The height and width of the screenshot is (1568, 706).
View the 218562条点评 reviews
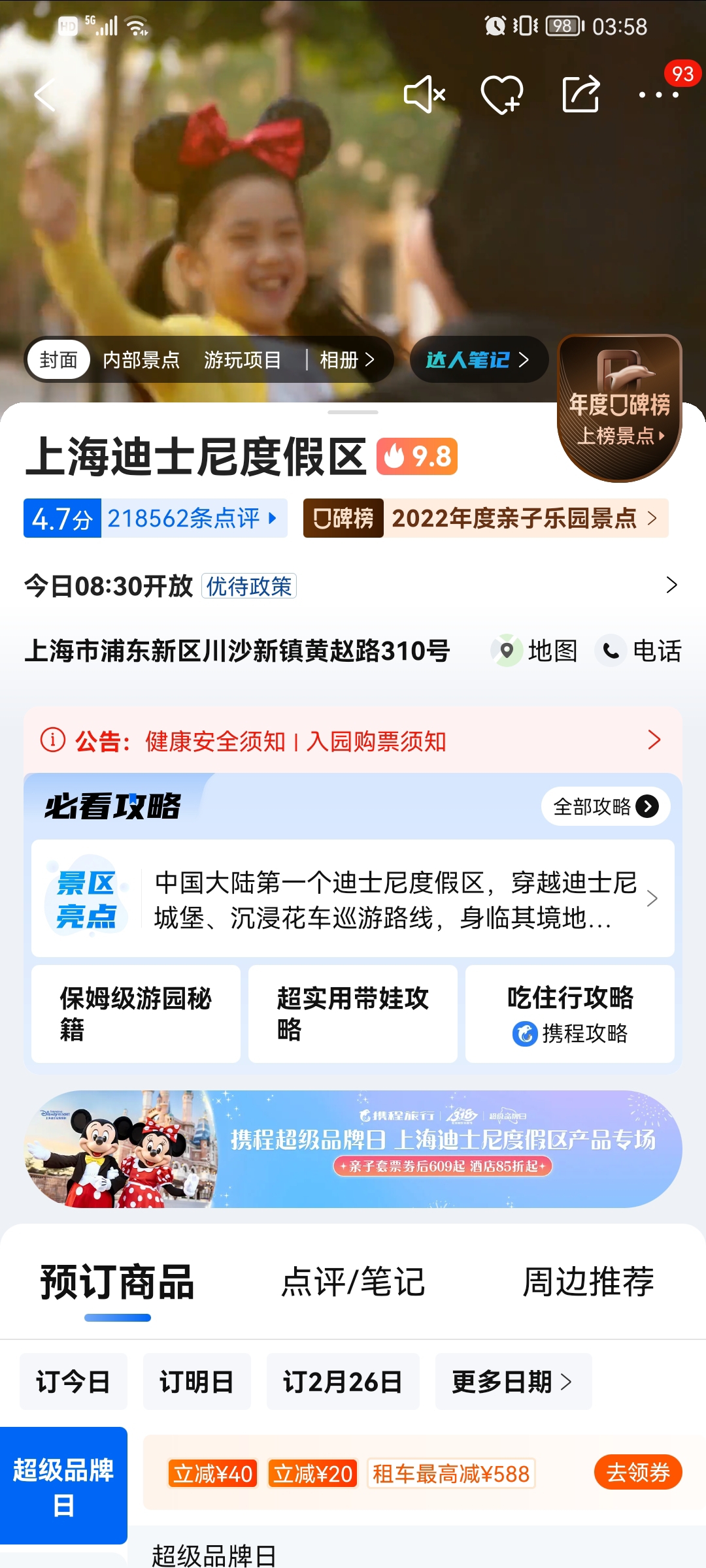(192, 518)
